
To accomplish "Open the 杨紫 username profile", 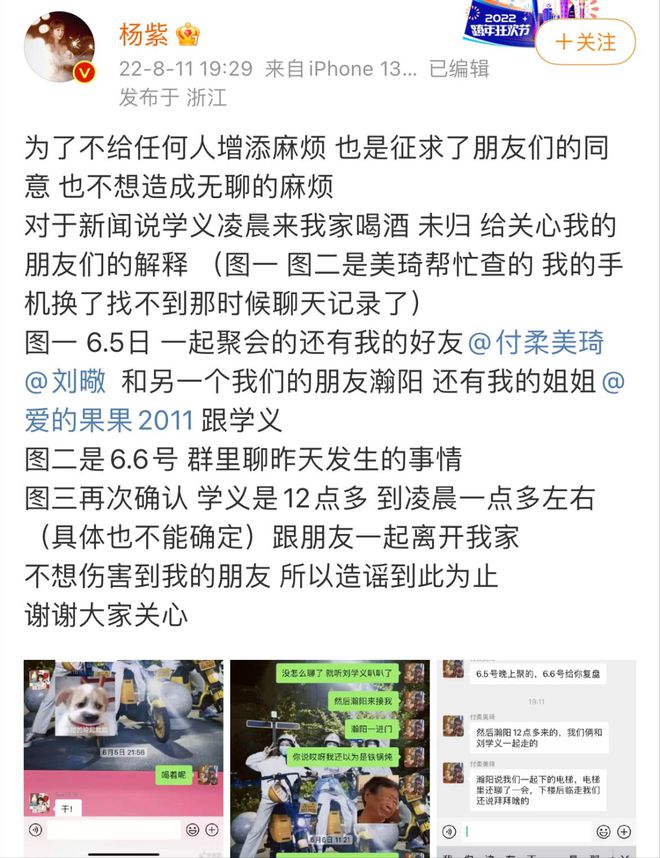I will coord(142,34).
